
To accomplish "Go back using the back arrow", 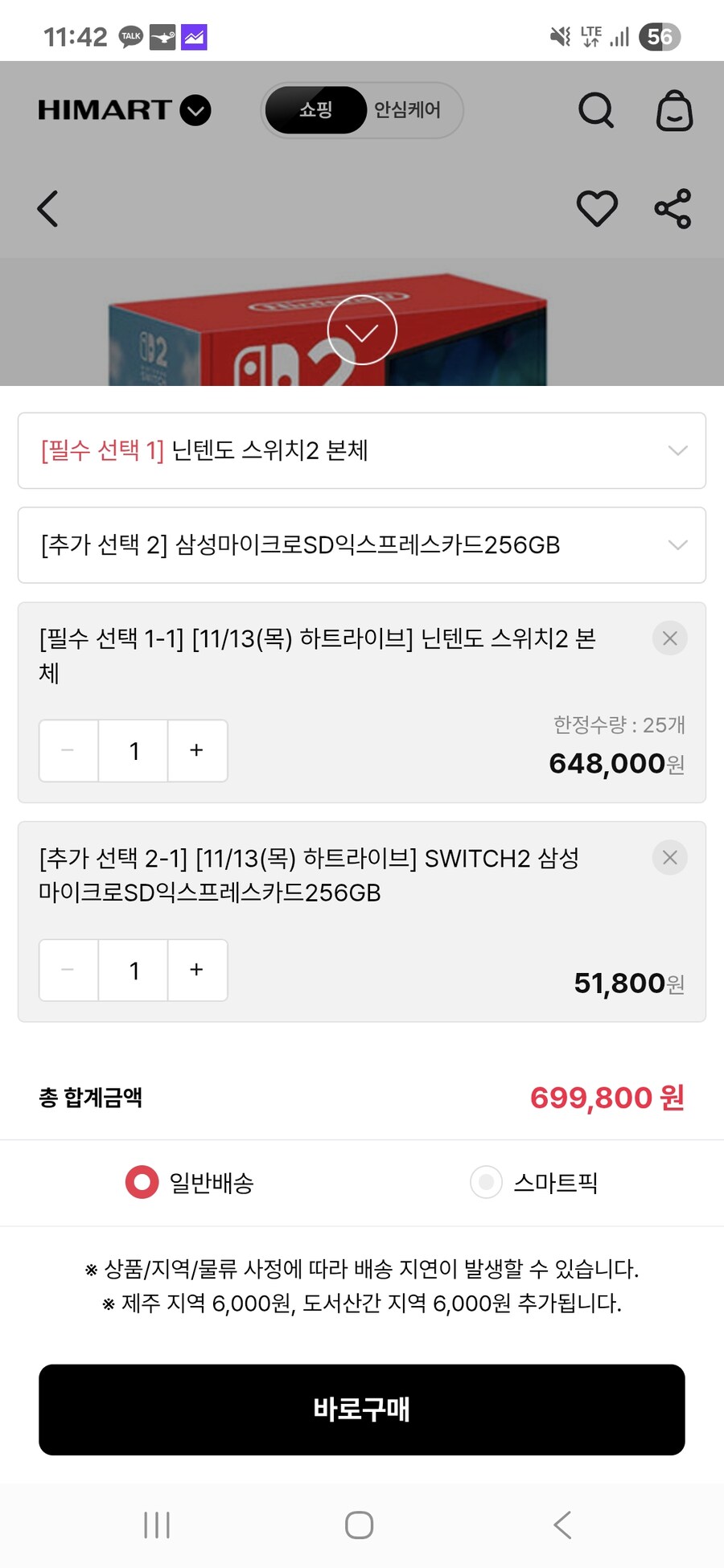I will click(x=47, y=208).
